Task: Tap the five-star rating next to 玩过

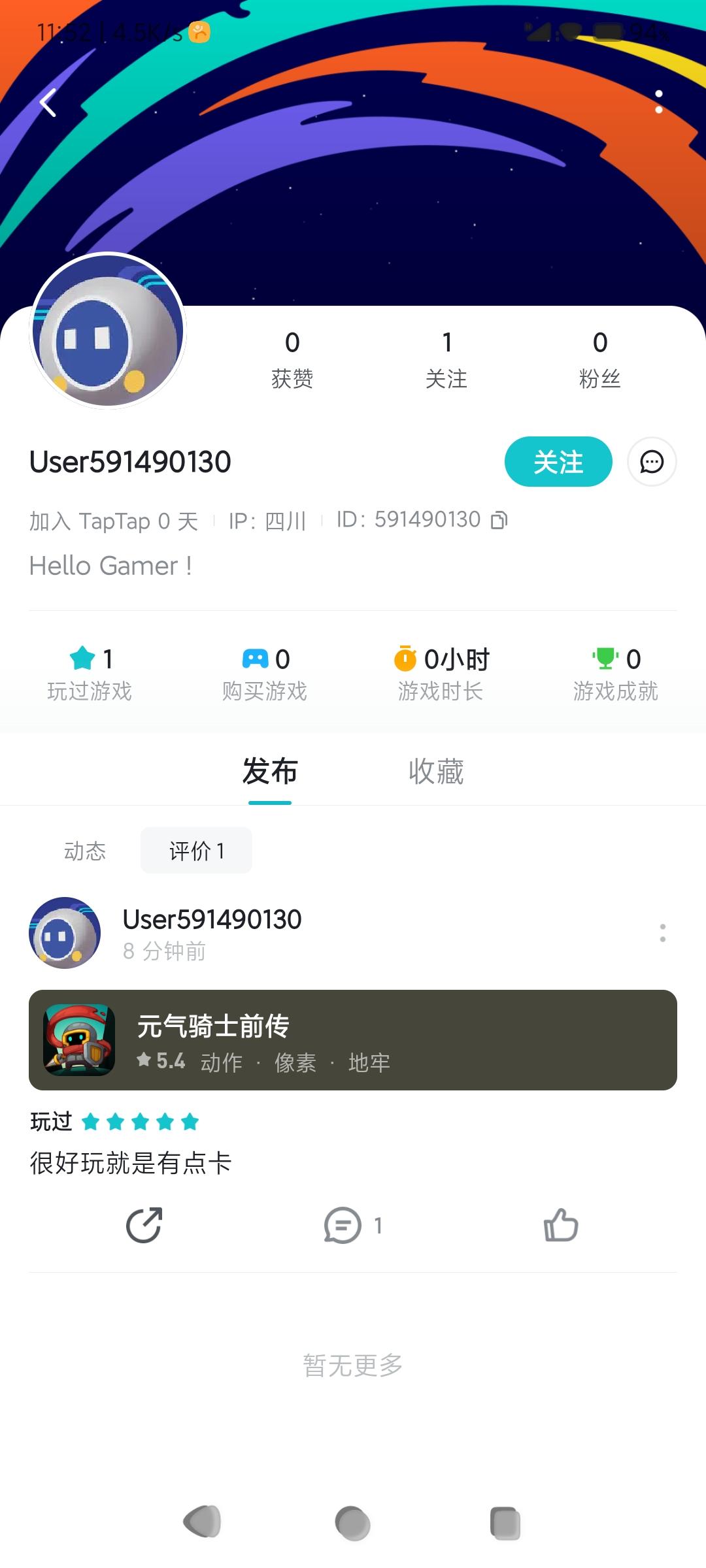Action: (138, 1120)
